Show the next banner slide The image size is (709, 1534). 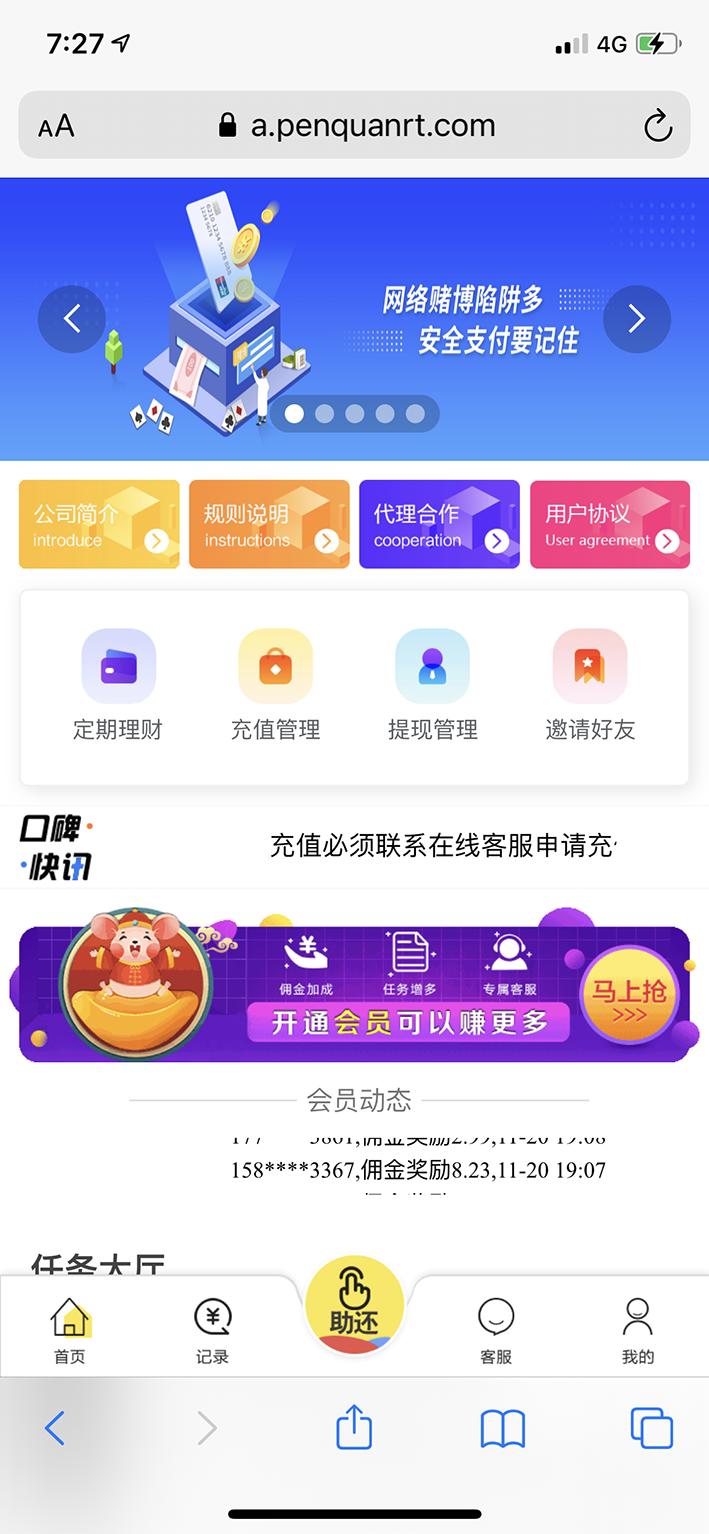tap(637, 319)
